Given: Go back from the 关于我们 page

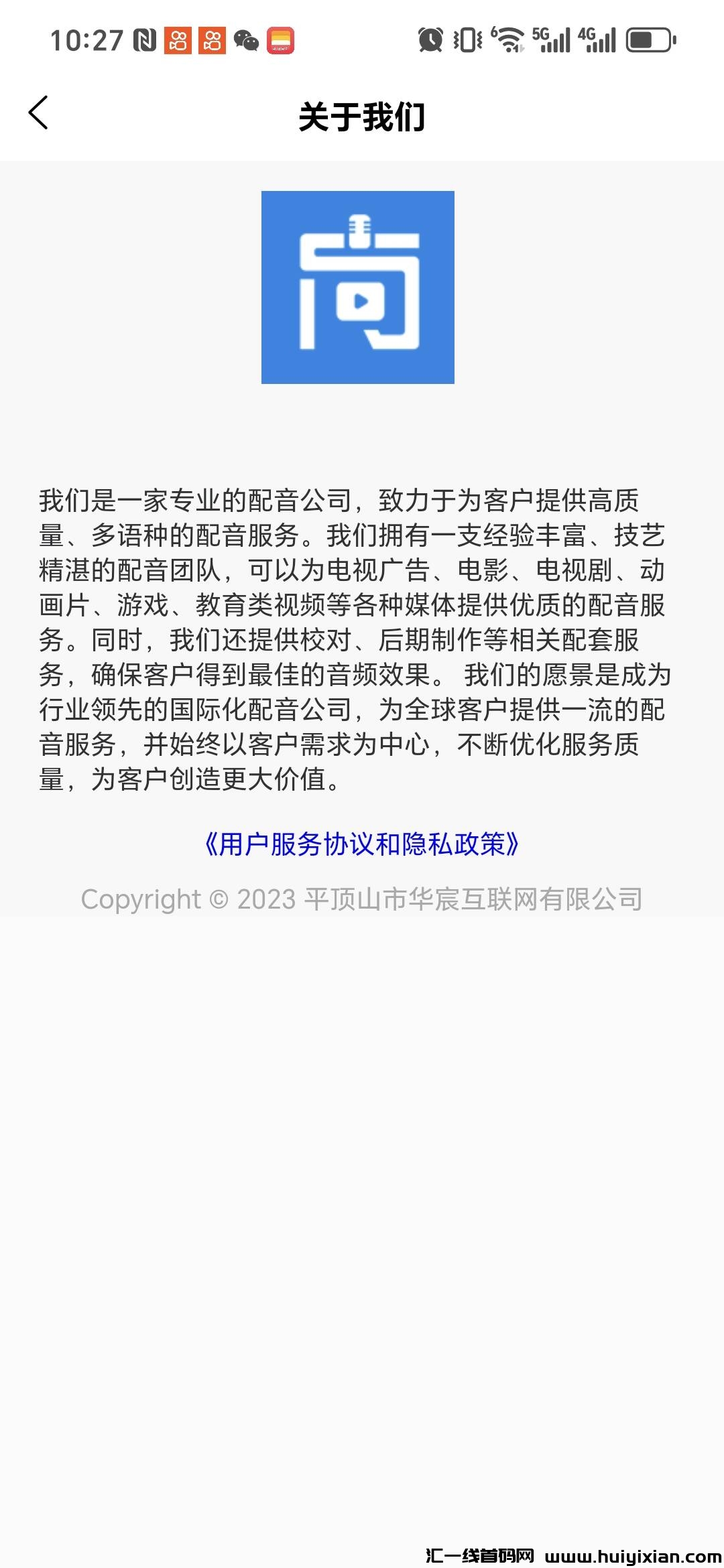Looking at the screenshot, I should pyautogui.click(x=39, y=113).
